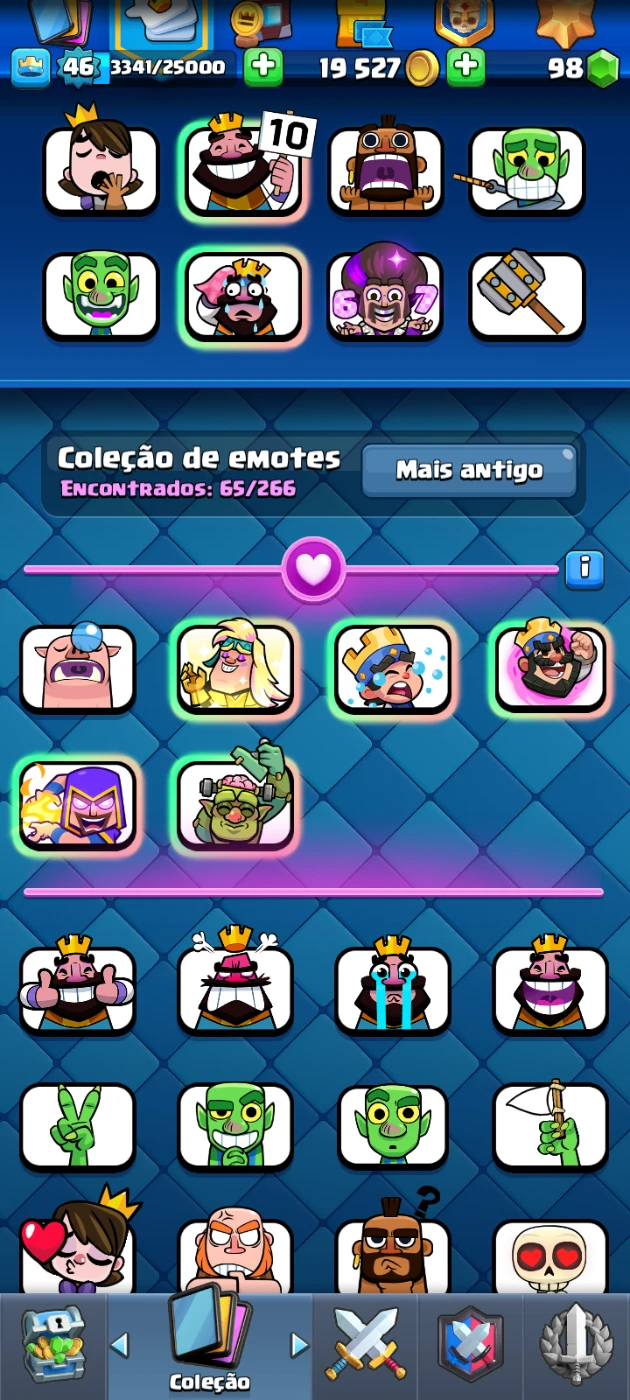630x1400 pixels.
Task: Select the yawning princess deck emote
Action: [x=101, y=169]
